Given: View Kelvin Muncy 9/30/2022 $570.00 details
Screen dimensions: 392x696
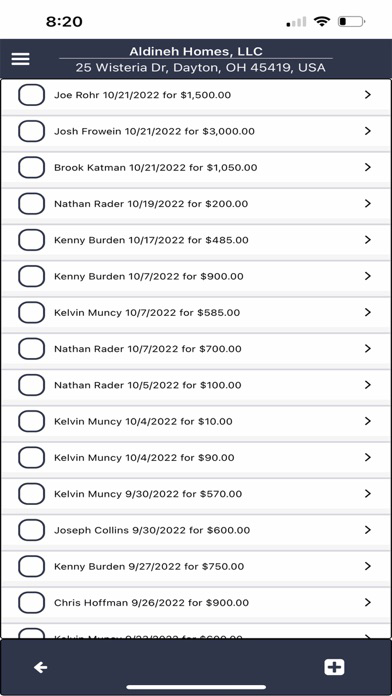Looking at the screenshot, I should (196, 494).
